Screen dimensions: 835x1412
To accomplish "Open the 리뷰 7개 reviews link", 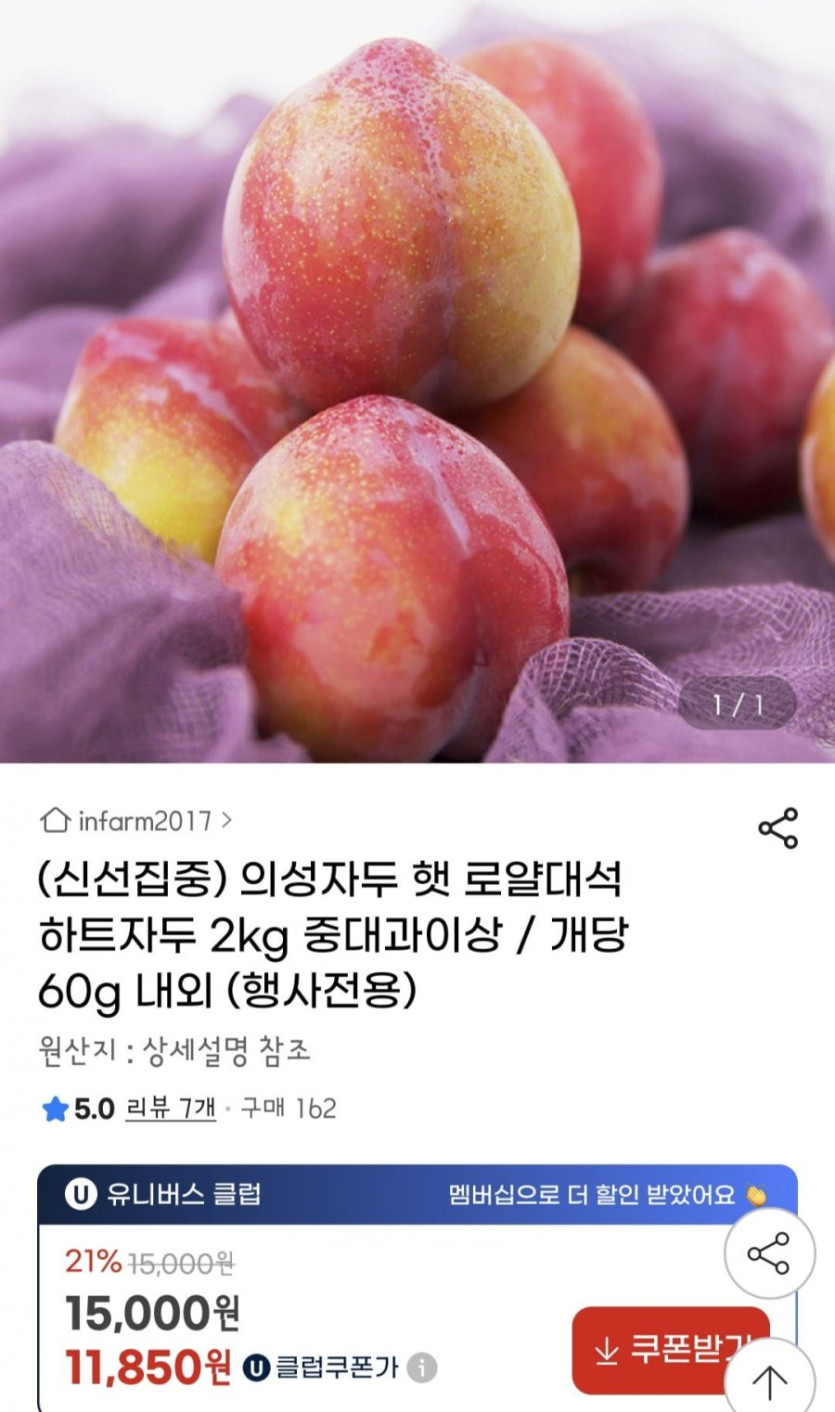I will point(170,1108).
